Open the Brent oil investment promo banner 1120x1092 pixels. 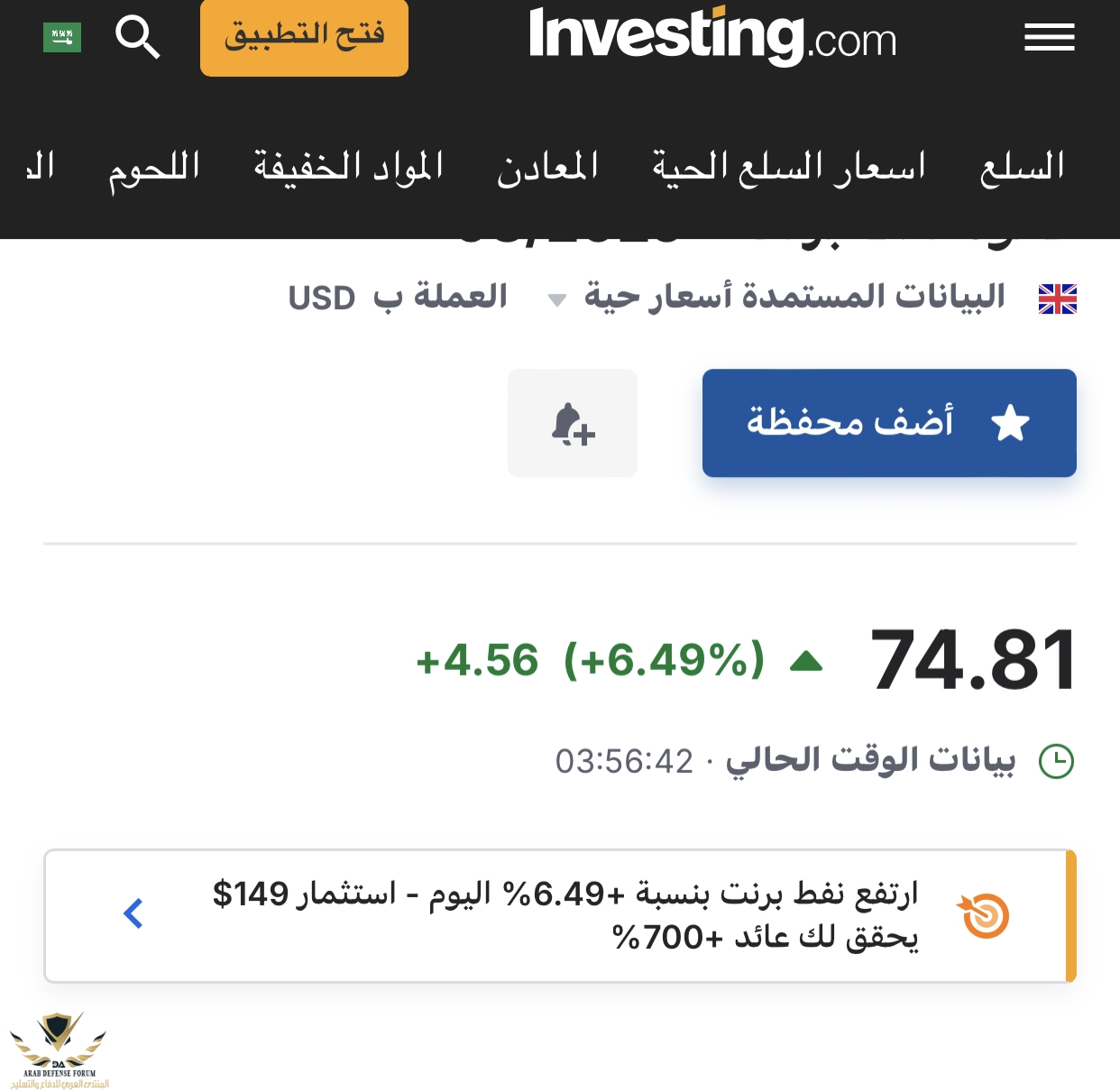pos(559,915)
